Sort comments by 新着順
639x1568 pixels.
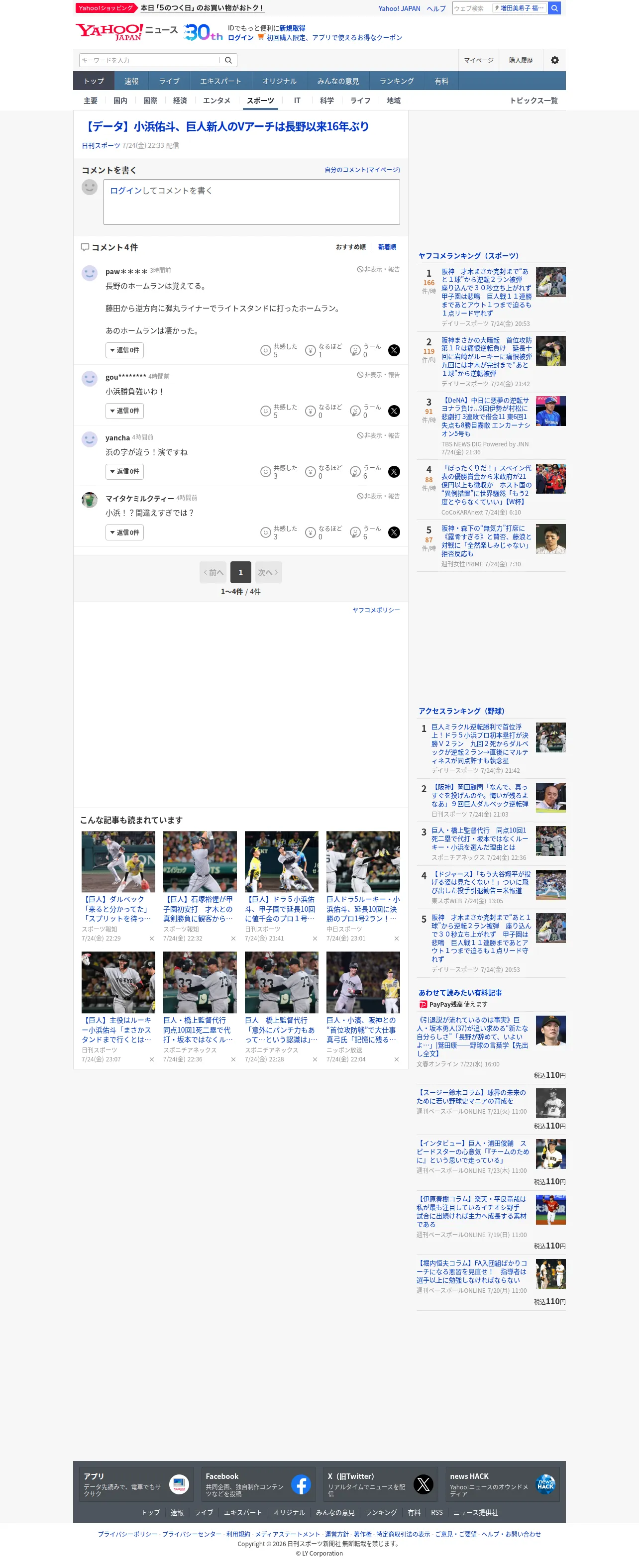click(x=387, y=247)
